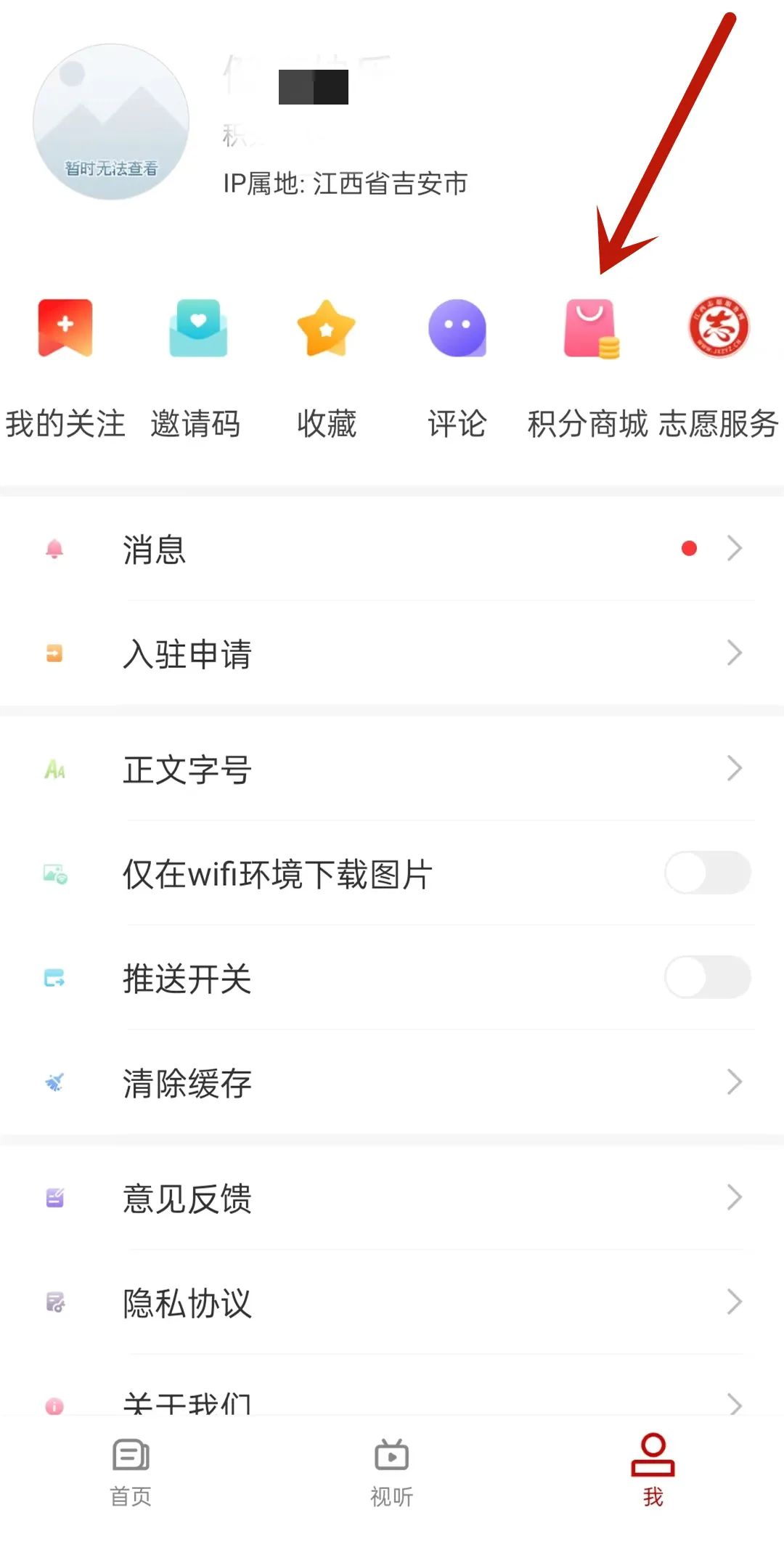Tap the profile avatar picture
The width and height of the screenshot is (784, 1542).
(111, 122)
